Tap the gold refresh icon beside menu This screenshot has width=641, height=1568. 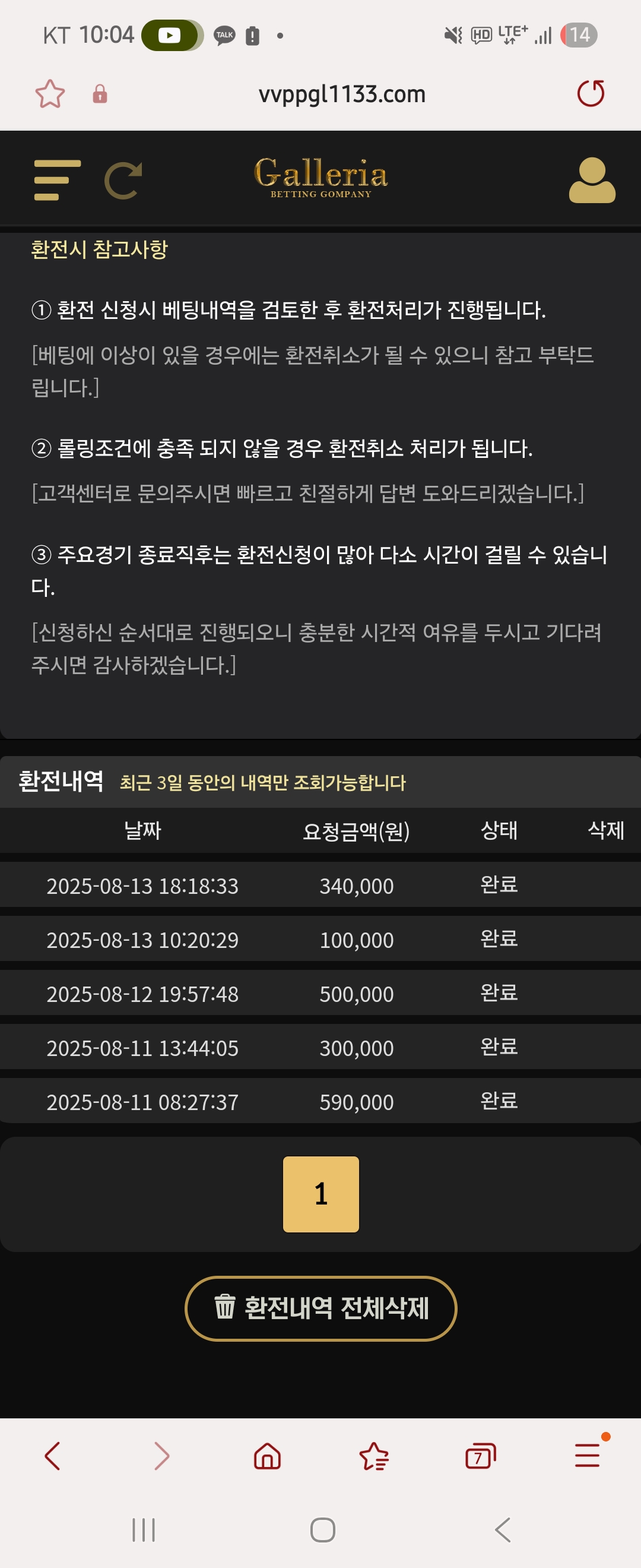(123, 180)
